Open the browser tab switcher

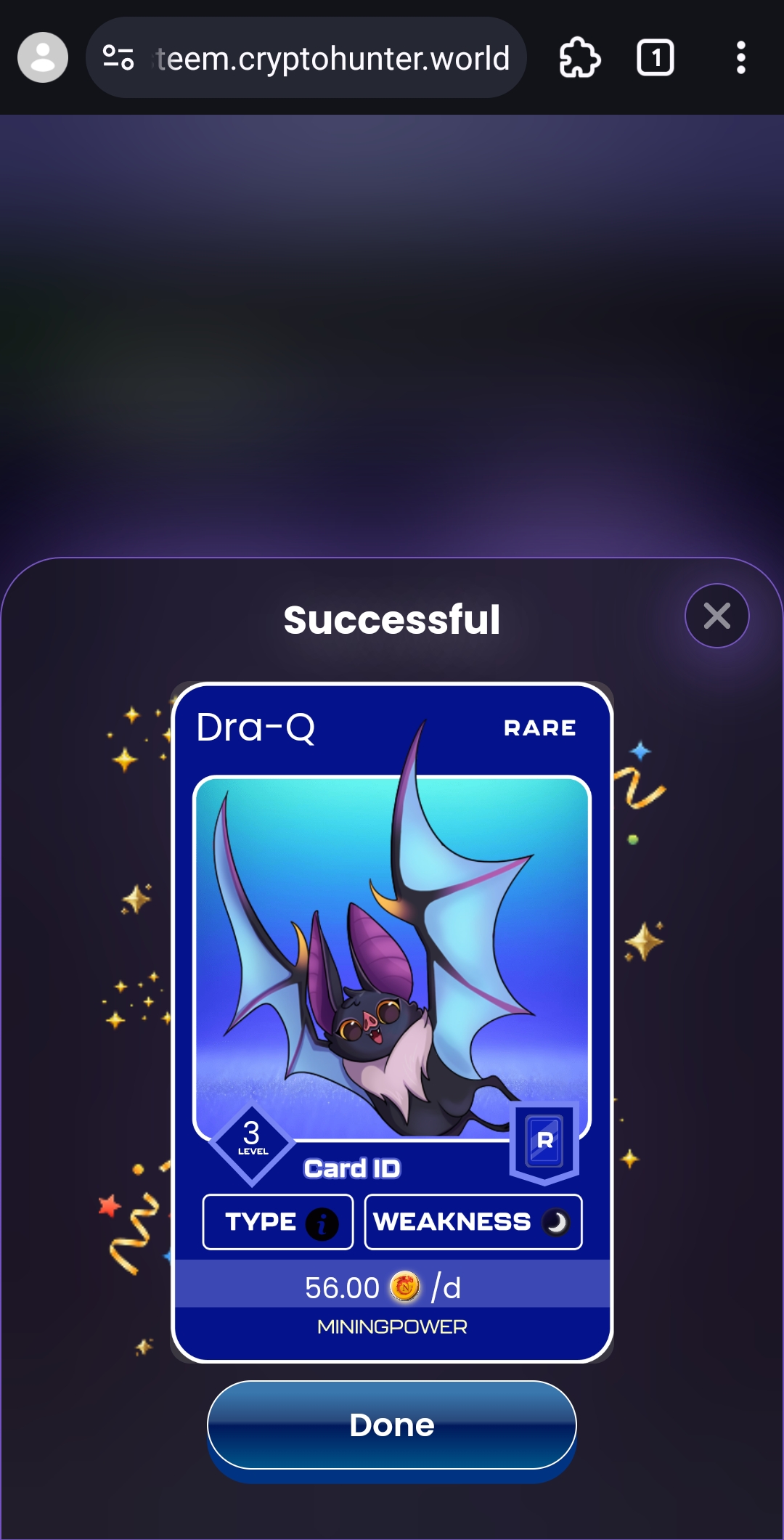655,58
